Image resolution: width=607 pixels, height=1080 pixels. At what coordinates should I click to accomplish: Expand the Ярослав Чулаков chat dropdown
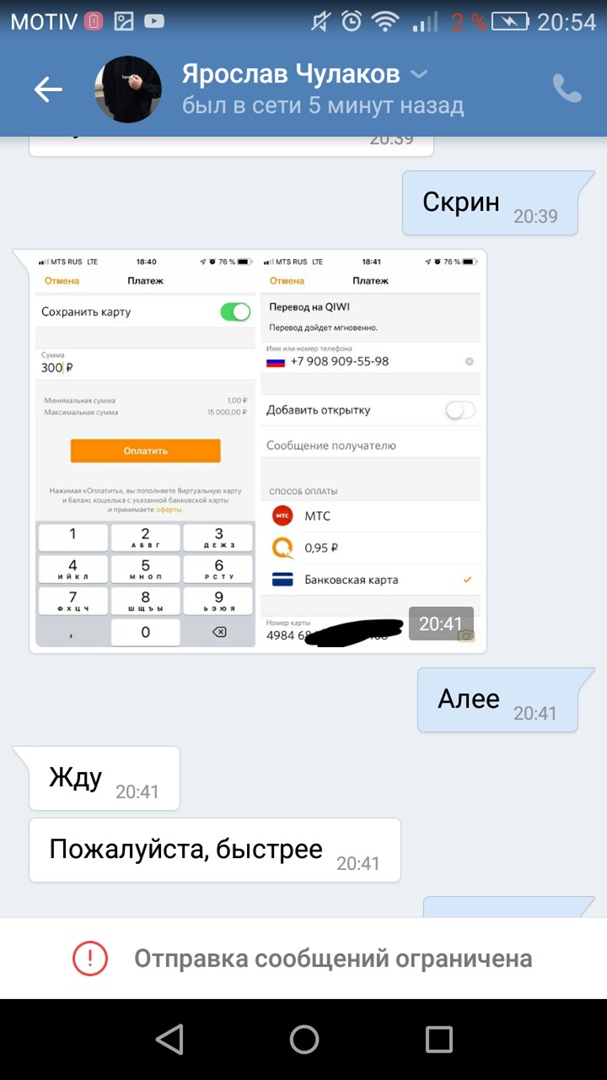tap(421, 75)
